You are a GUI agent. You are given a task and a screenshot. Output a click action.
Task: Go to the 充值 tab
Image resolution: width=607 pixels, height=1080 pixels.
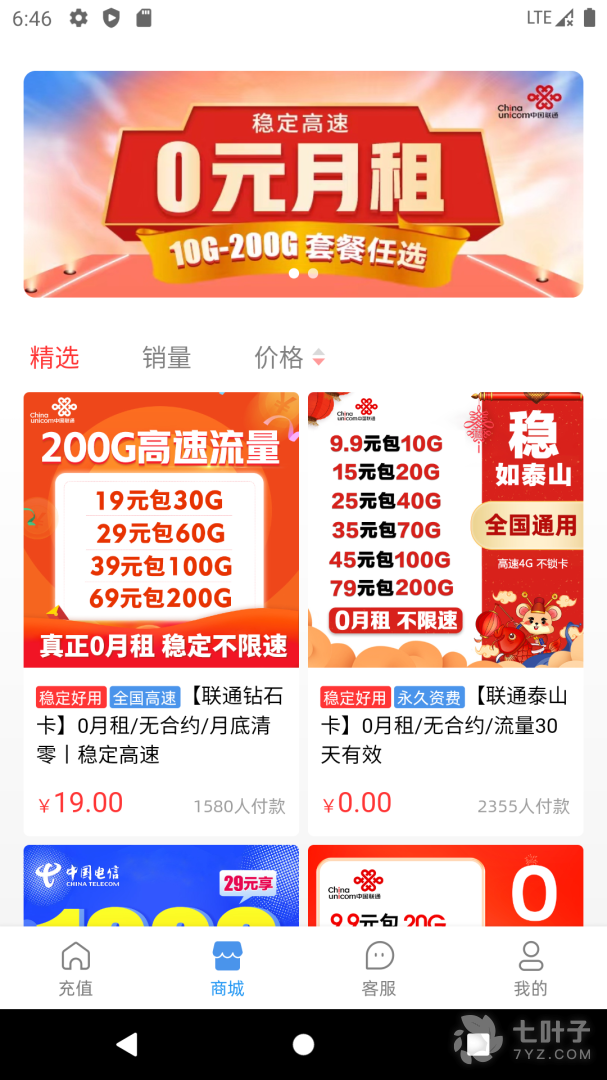(76, 968)
